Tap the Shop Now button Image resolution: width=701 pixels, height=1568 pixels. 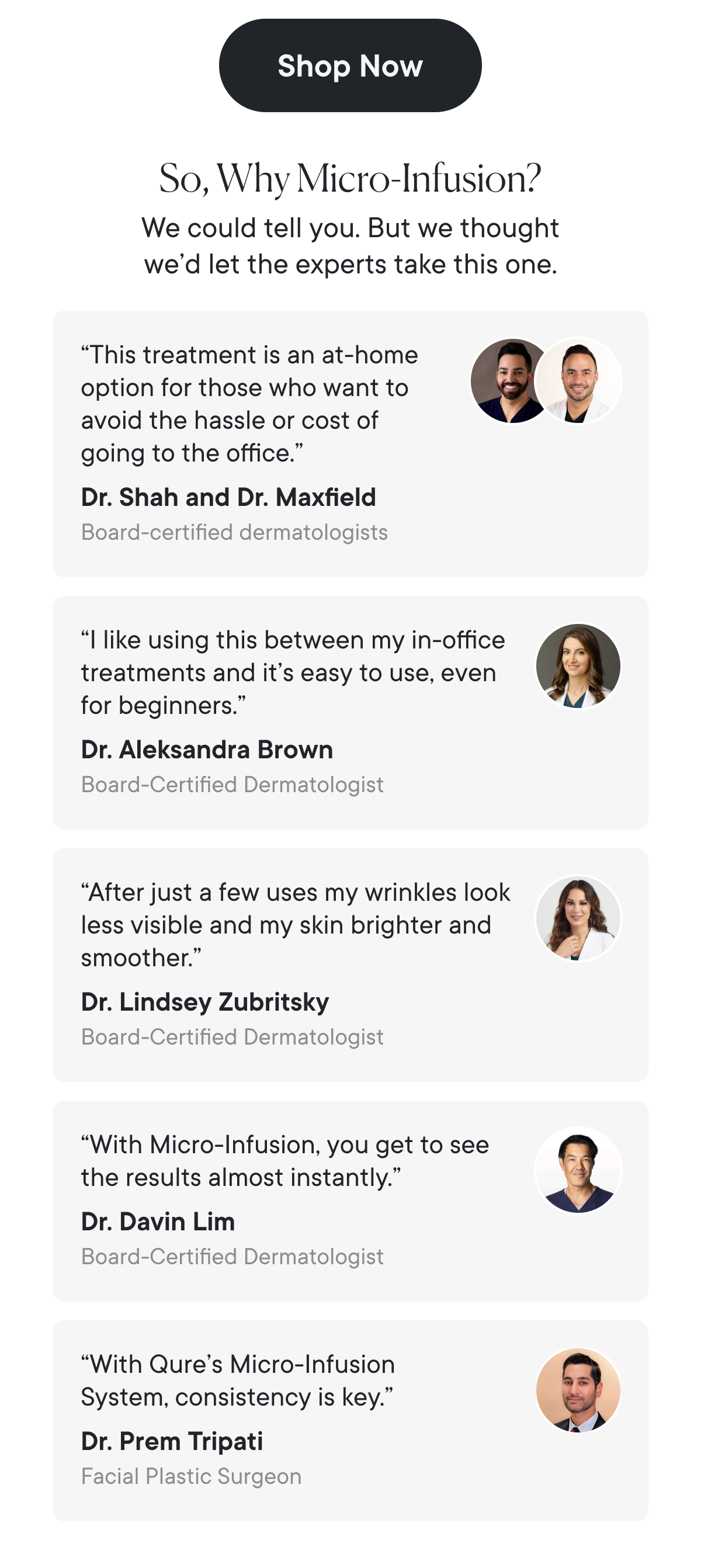(x=350, y=66)
